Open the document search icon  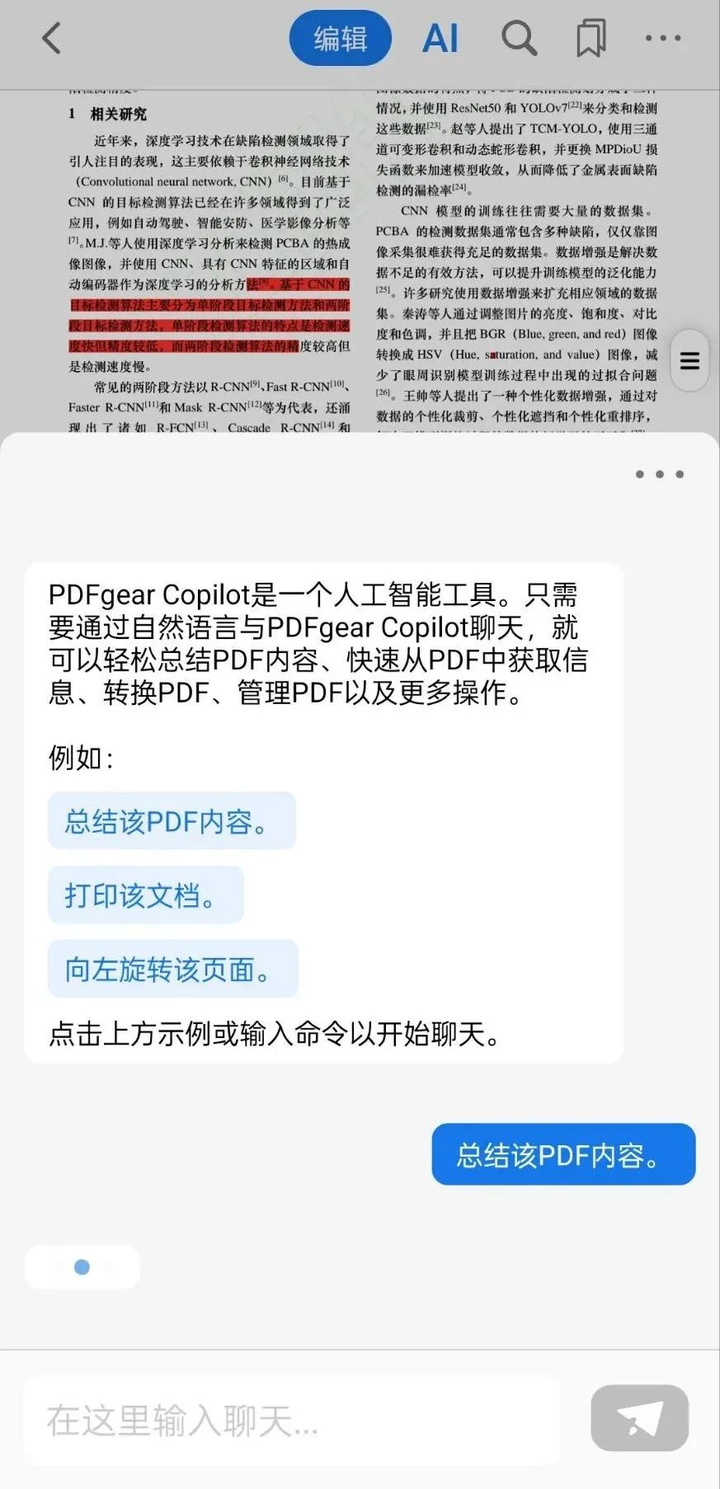click(x=519, y=39)
